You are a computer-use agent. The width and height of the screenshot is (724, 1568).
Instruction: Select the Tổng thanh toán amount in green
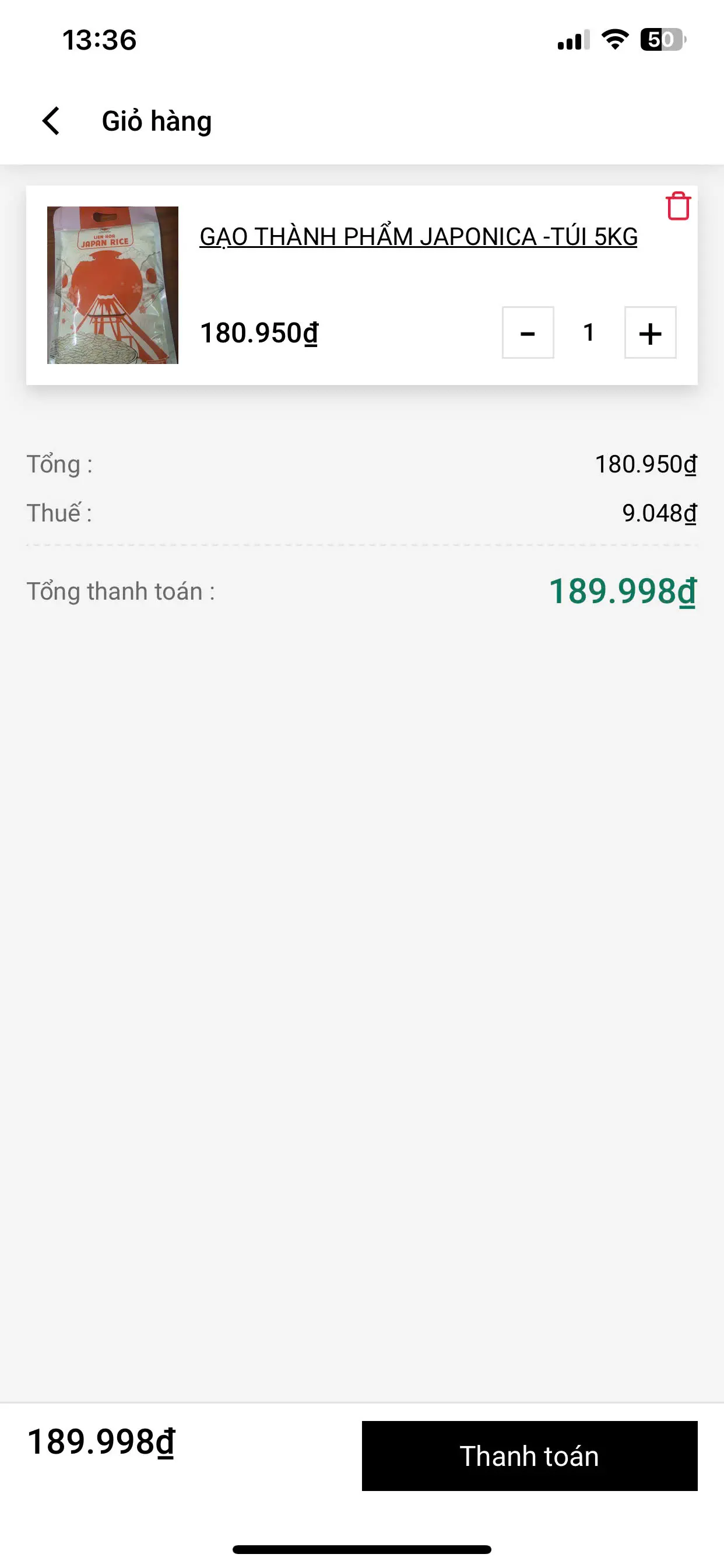[x=621, y=591]
